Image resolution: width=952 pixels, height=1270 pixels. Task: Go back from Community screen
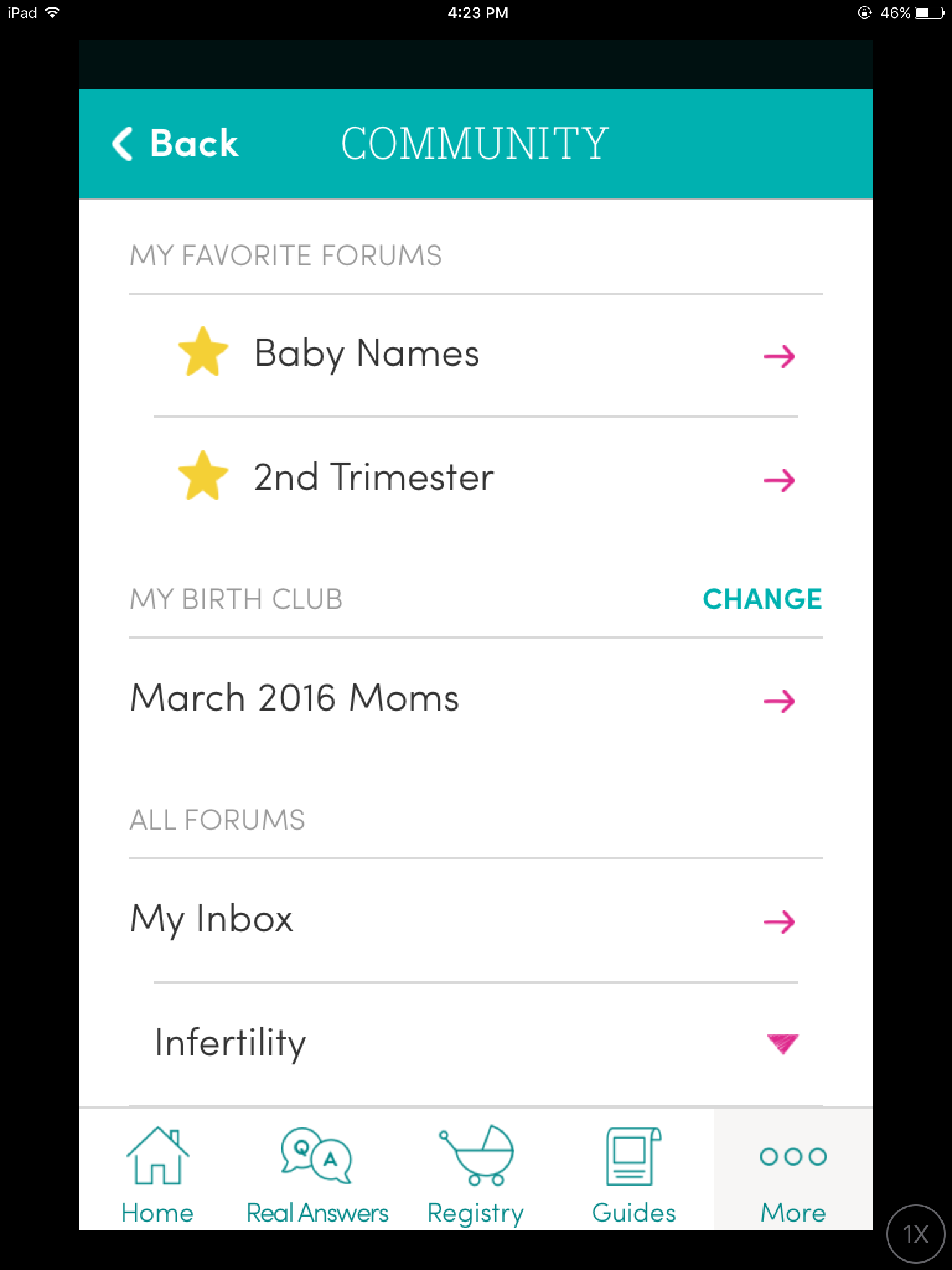175,144
